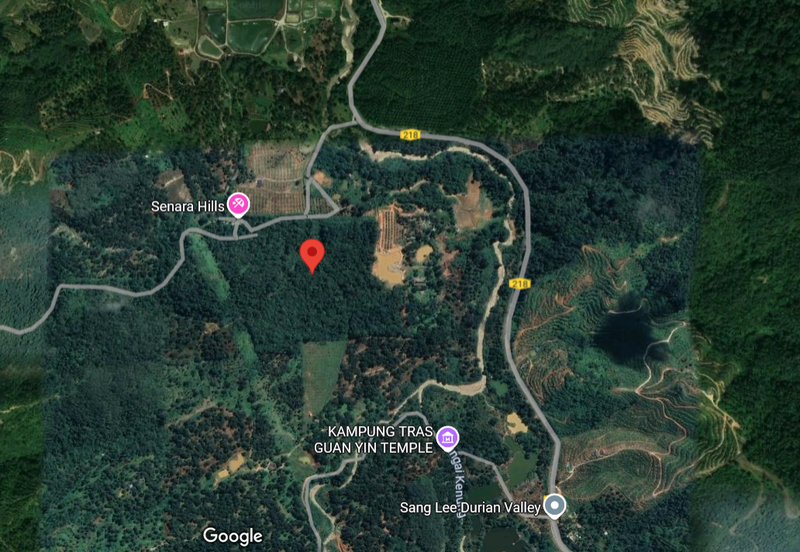The image size is (800, 552).
Task: Select the red dropped pin
Action: [x=312, y=254]
